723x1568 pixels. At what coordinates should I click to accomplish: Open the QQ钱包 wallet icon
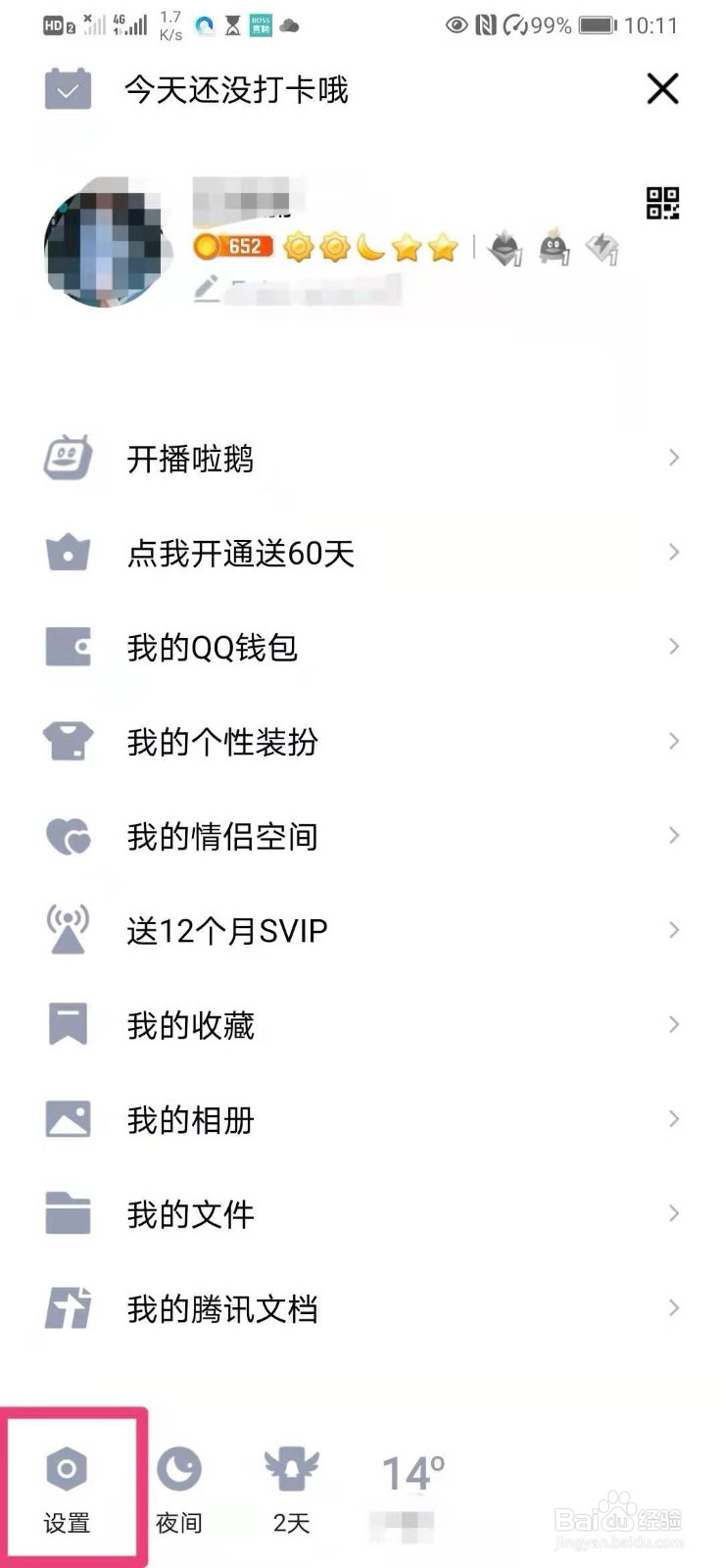pyautogui.click(x=68, y=646)
